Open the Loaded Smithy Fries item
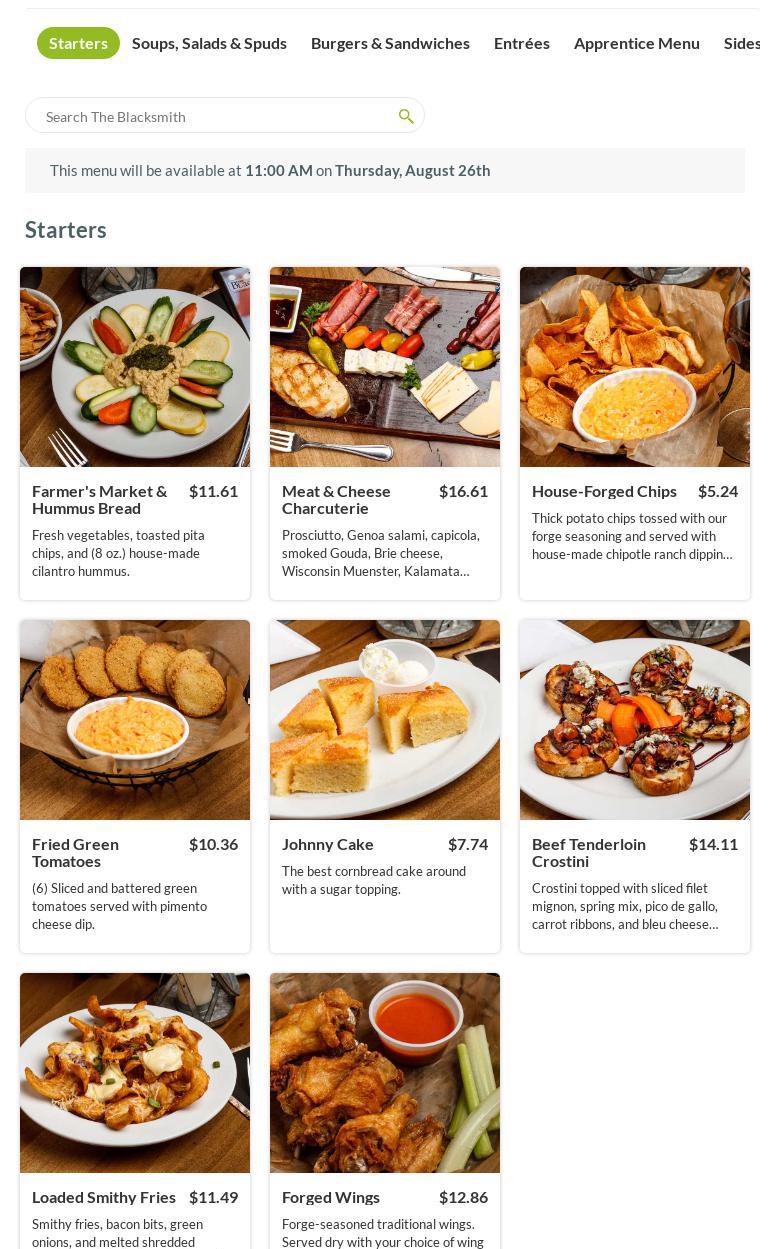 (x=135, y=1110)
